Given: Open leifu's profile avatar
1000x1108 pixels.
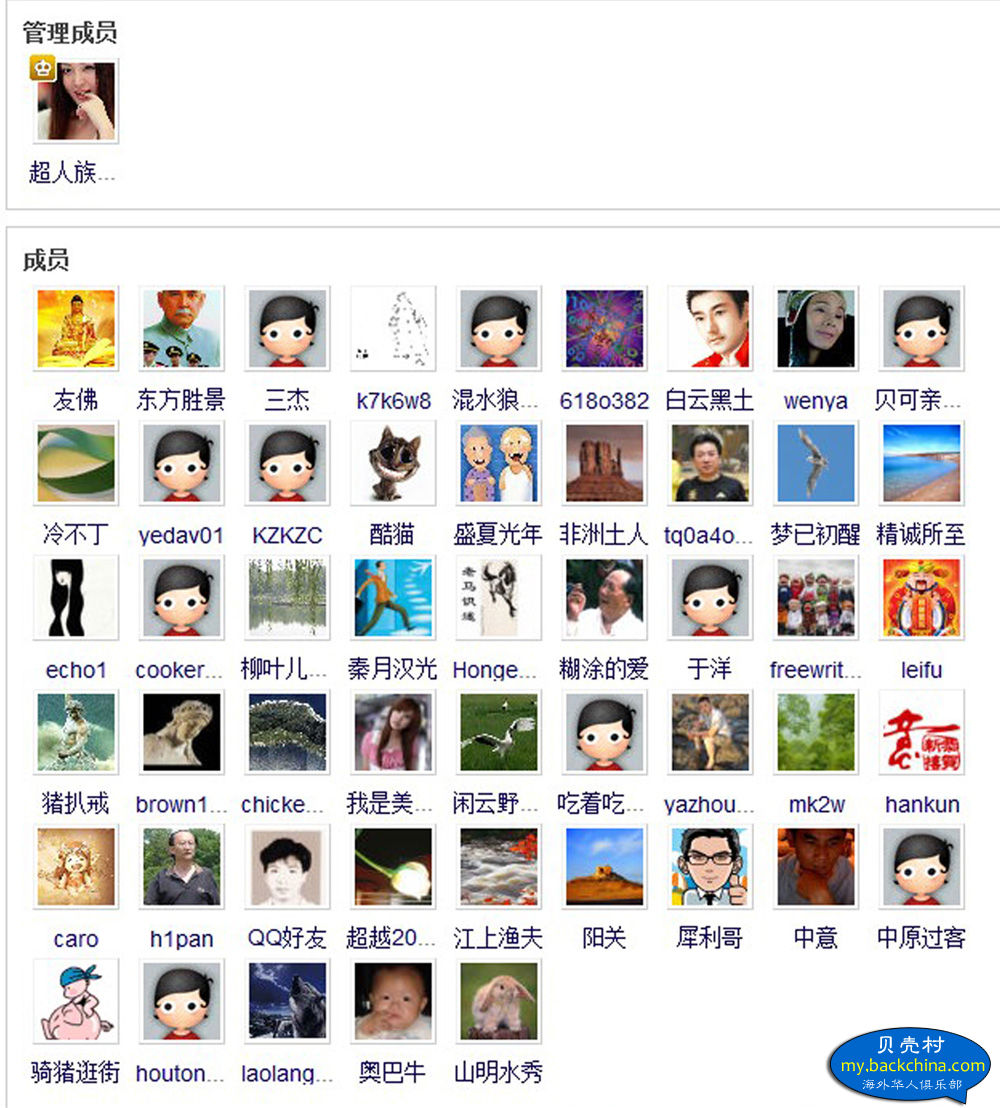Looking at the screenshot, I should coord(921,598).
